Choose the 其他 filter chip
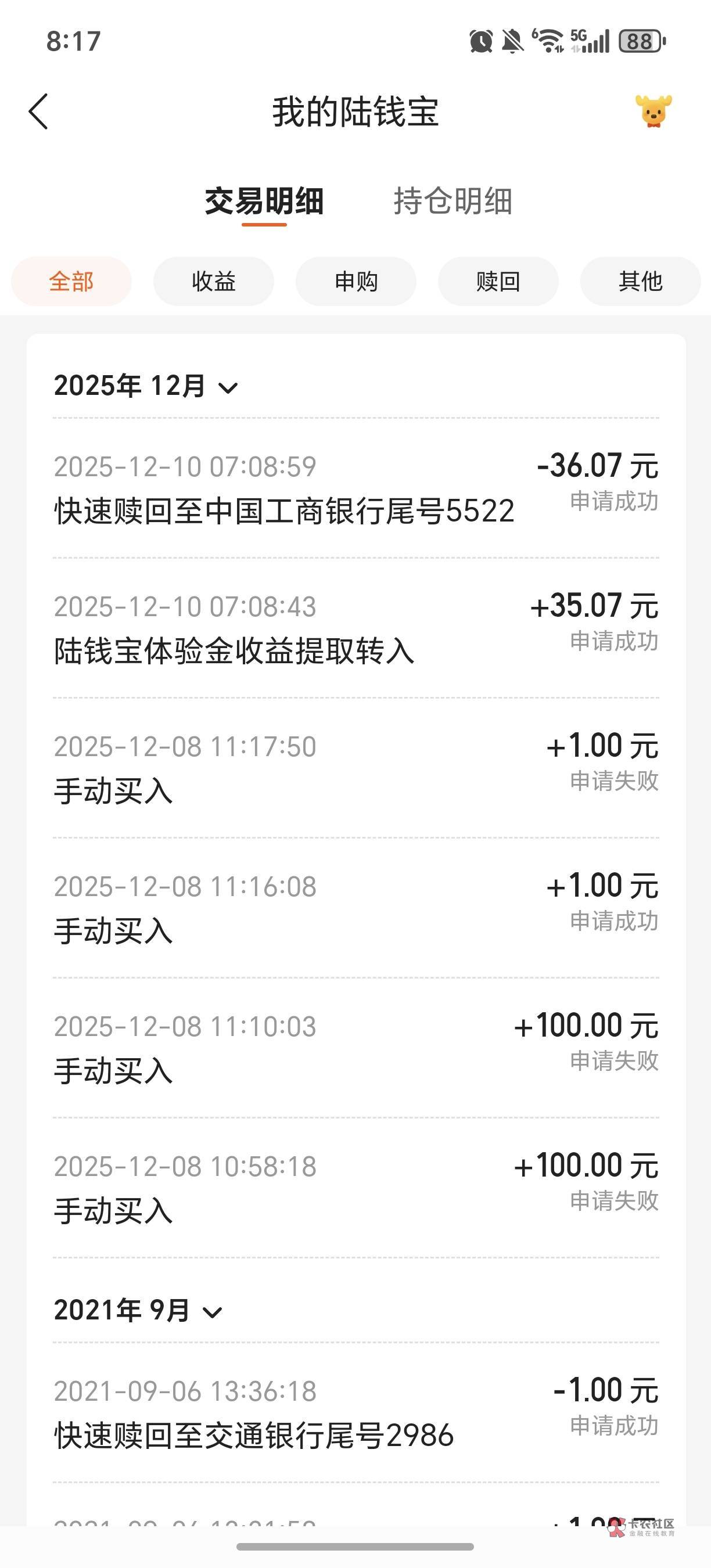Image resolution: width=711 pixels, height=1568 pixels. point(640,282)
